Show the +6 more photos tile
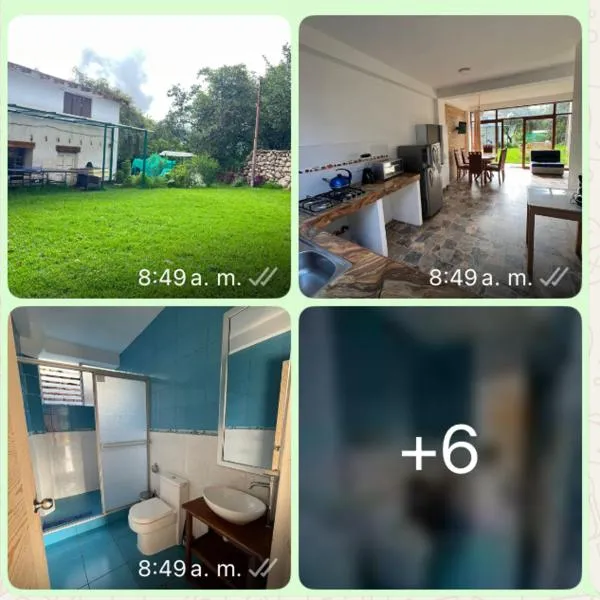This screenshot has height=600, width=600. pos(440,447)
